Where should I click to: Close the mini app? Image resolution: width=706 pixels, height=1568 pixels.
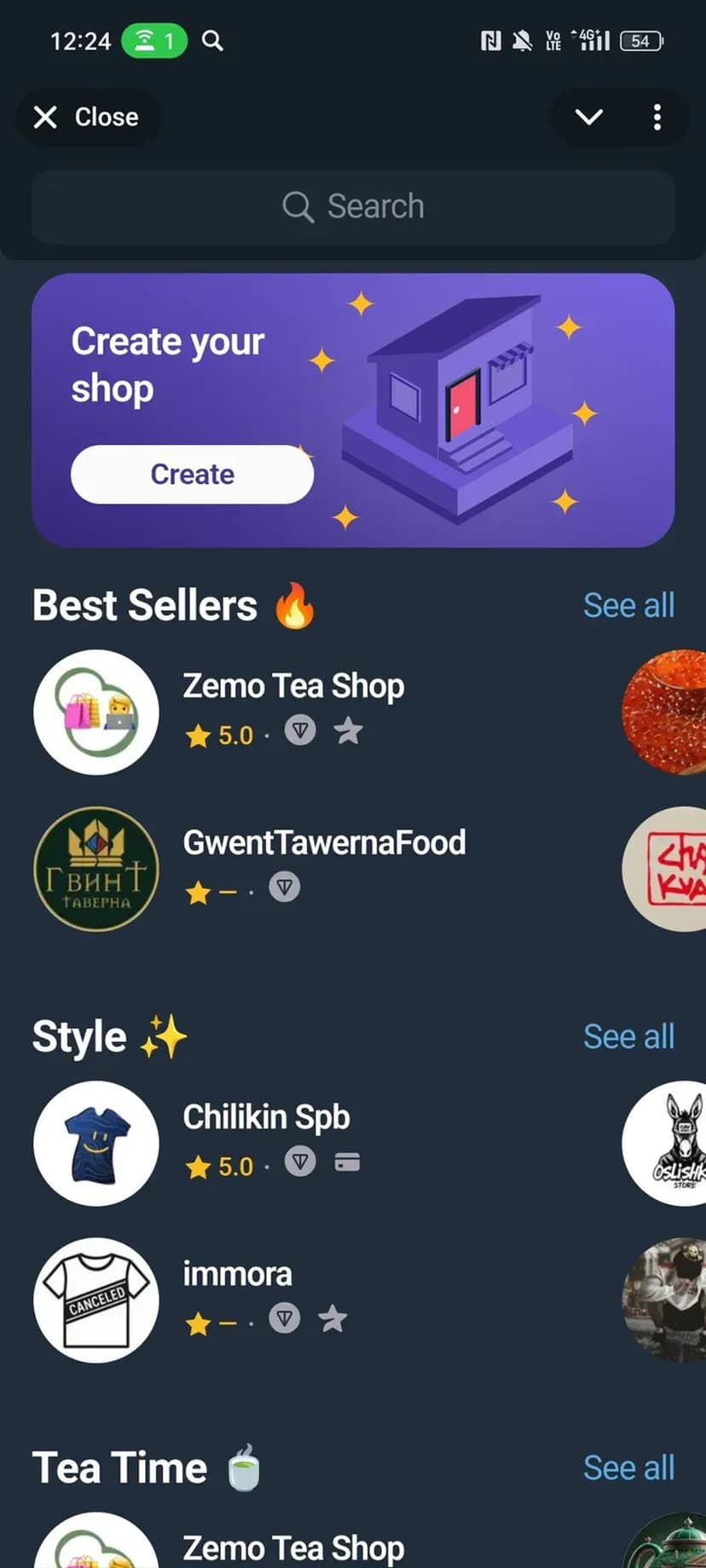[x=86, y=117]
